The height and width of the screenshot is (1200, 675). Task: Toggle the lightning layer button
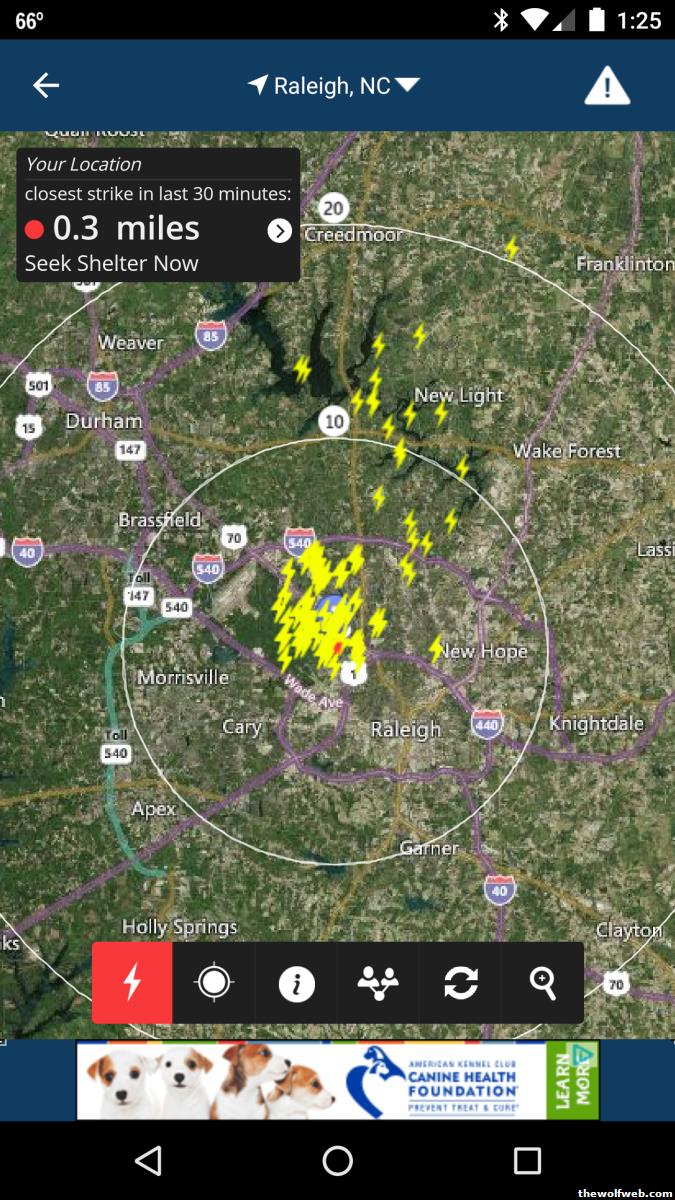pos(132,983)
